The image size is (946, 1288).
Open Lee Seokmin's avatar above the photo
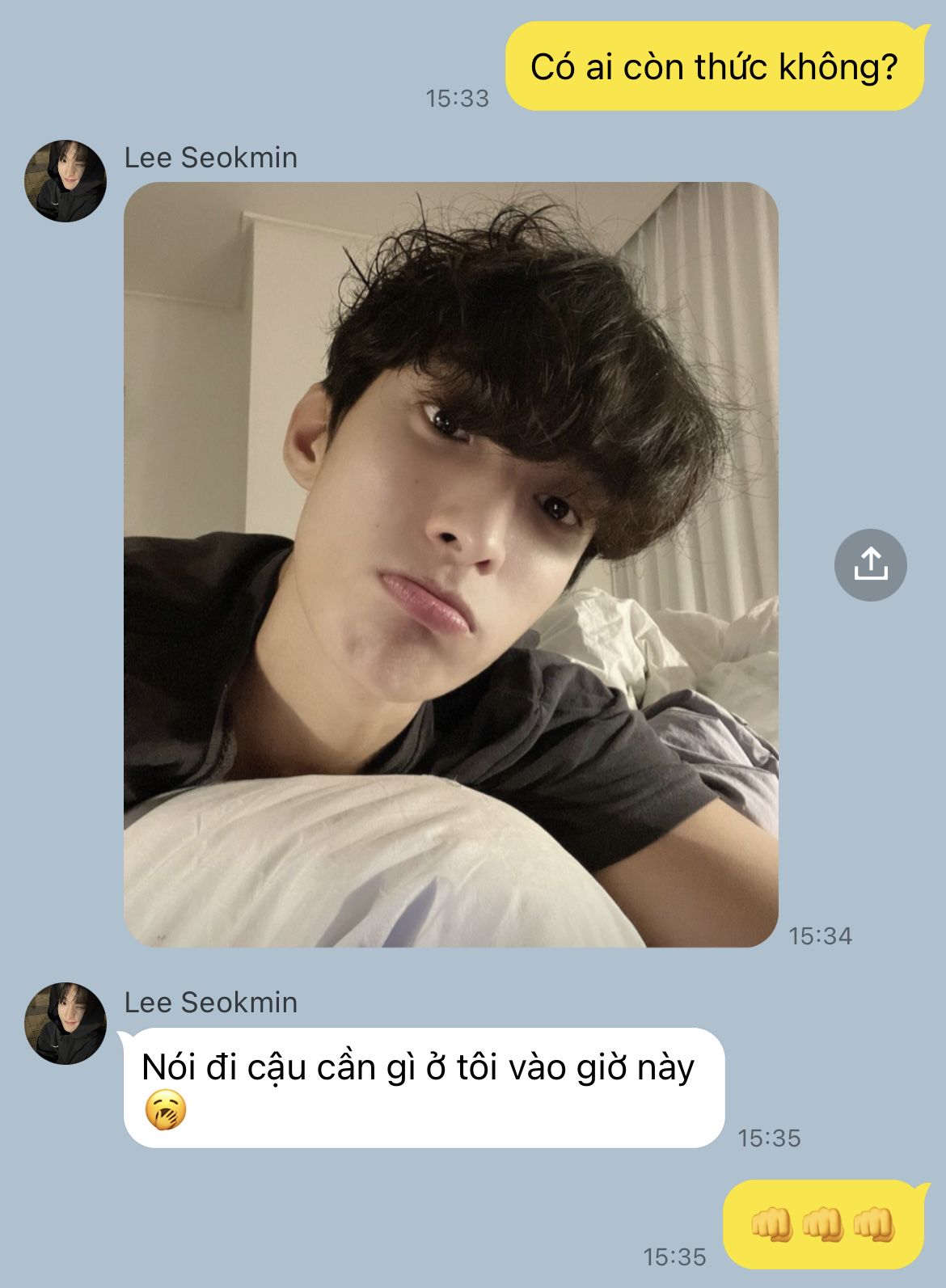tap(65, 180)
